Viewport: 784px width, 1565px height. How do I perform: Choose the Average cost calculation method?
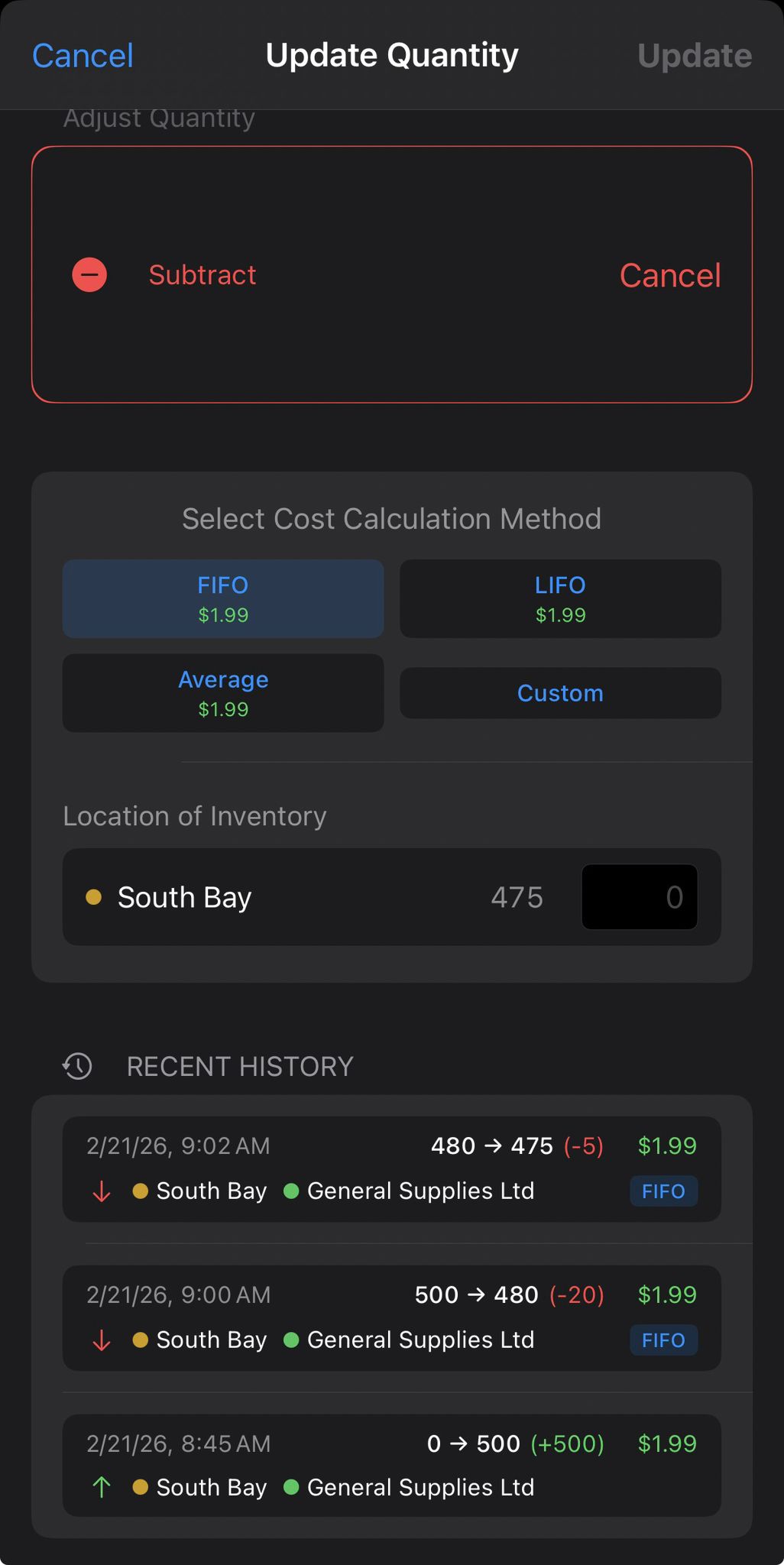(222, 692)
